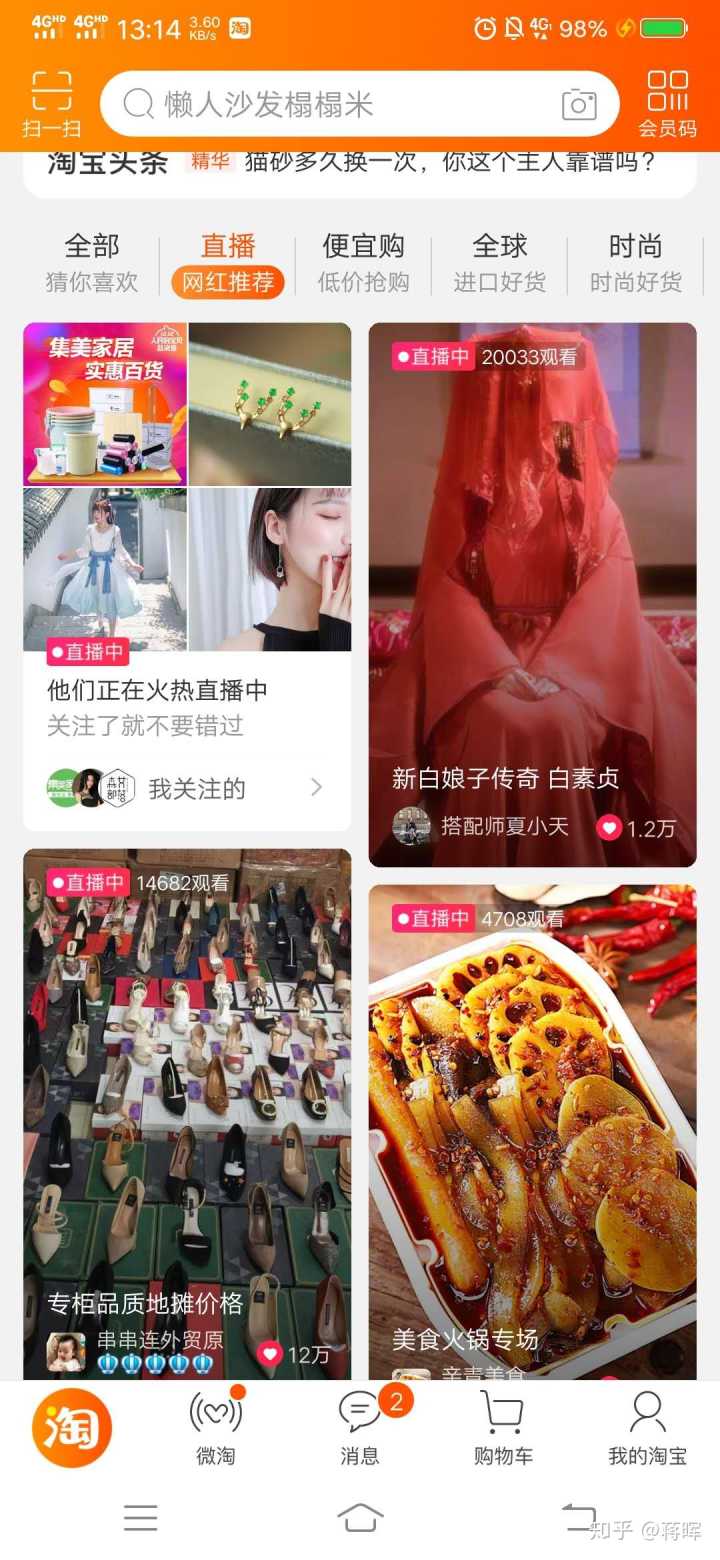Search by photo with the camera icon
The image size is (720, 1560).
pos(579,104)
